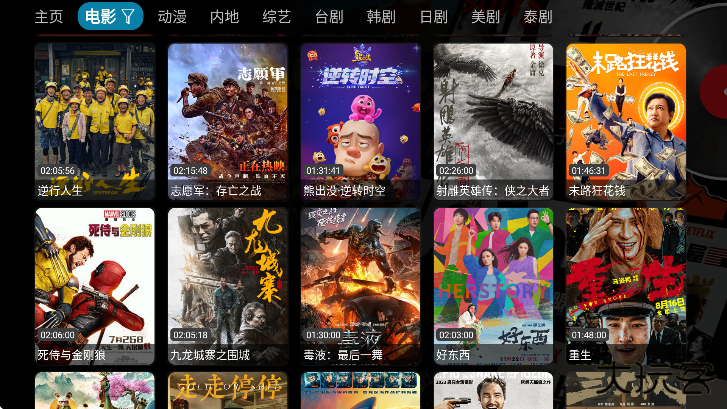Switch to the 综艺 tab
This screenshot has height=409, width=727.
(x=277, y=17)
